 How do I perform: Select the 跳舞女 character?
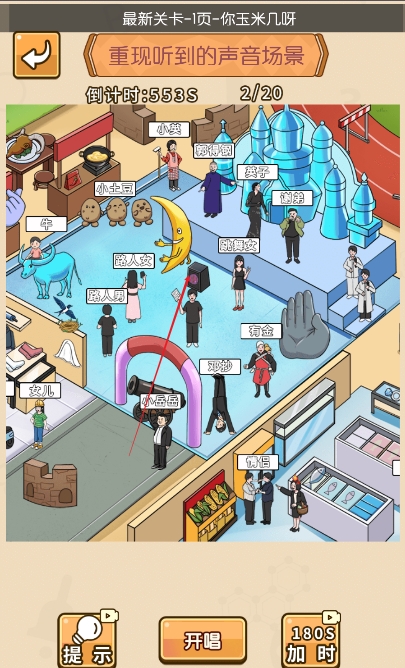point(240,282)
